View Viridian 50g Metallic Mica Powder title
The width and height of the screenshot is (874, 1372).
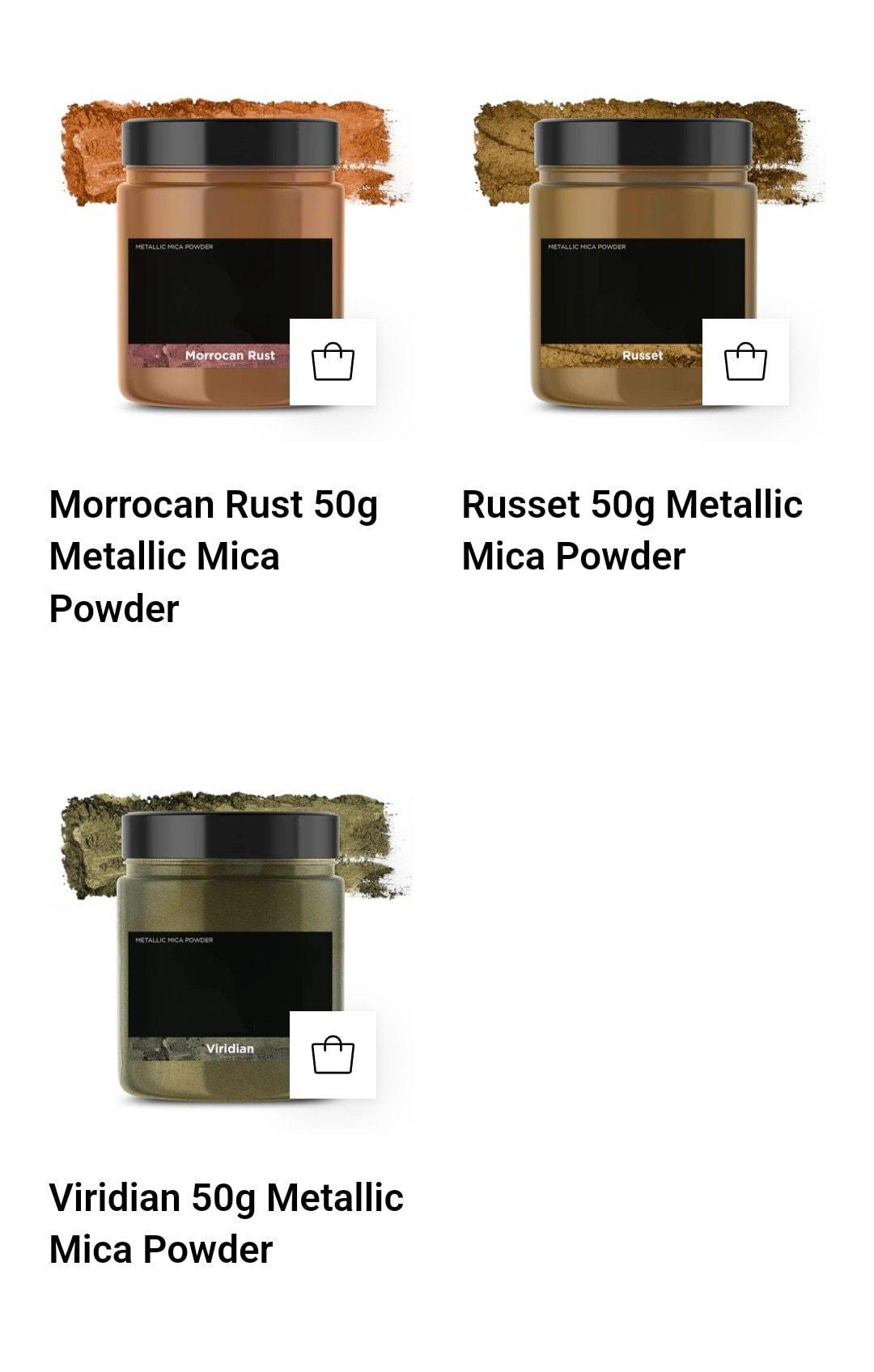pos(226,1223)
